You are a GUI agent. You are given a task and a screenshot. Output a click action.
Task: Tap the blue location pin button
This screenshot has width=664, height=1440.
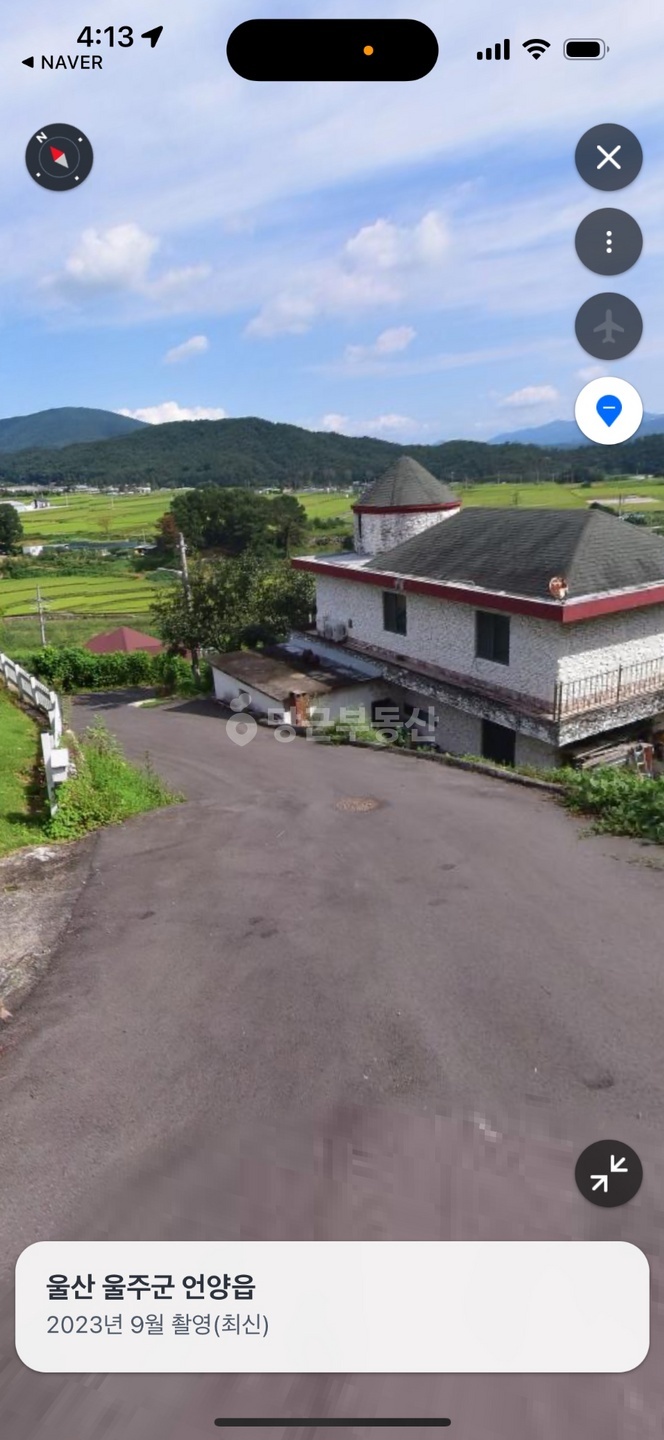click(608, 410)
